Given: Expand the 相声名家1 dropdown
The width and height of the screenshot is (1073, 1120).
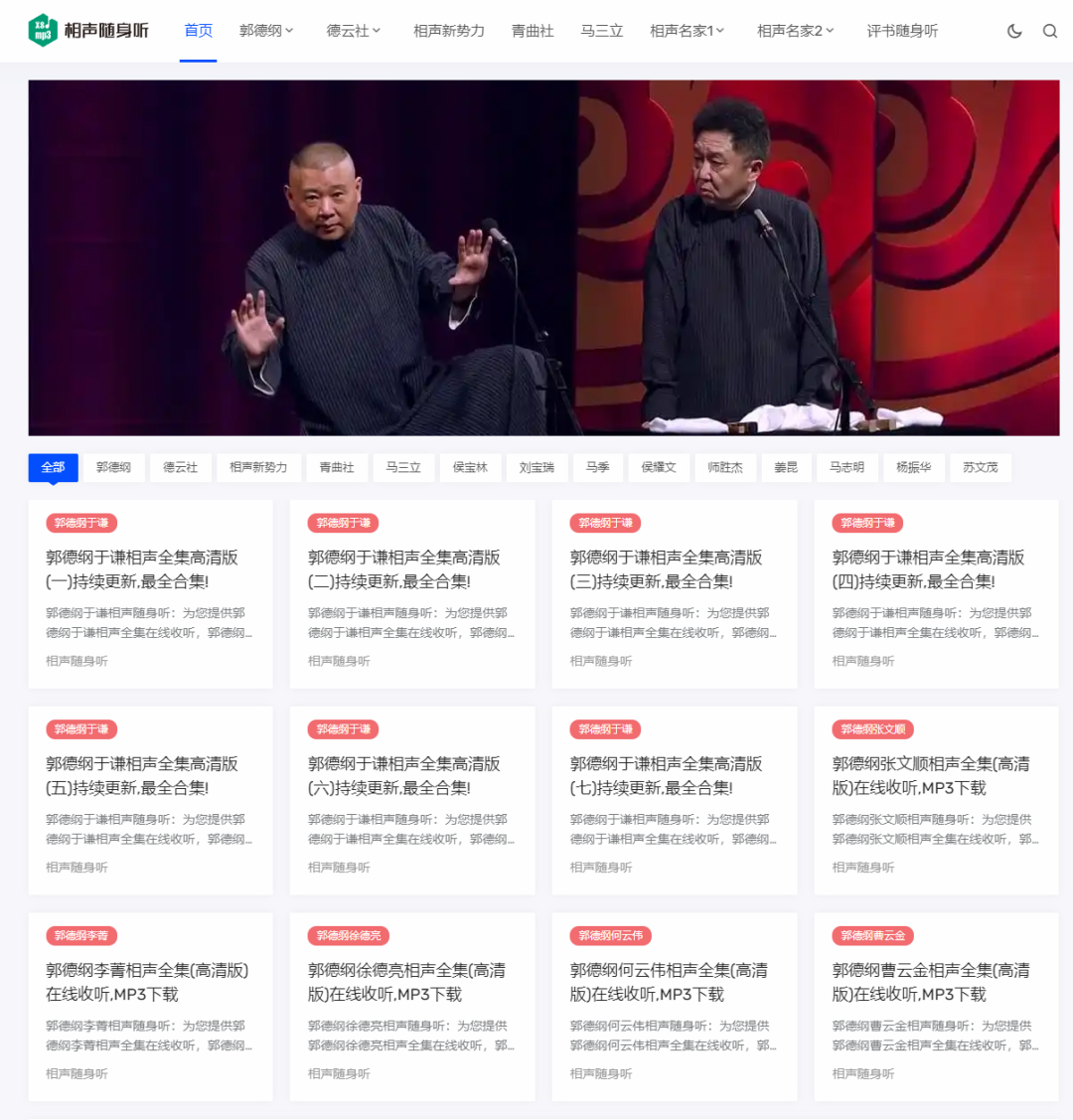Looking at the screenshot, I should click(688, 31).
